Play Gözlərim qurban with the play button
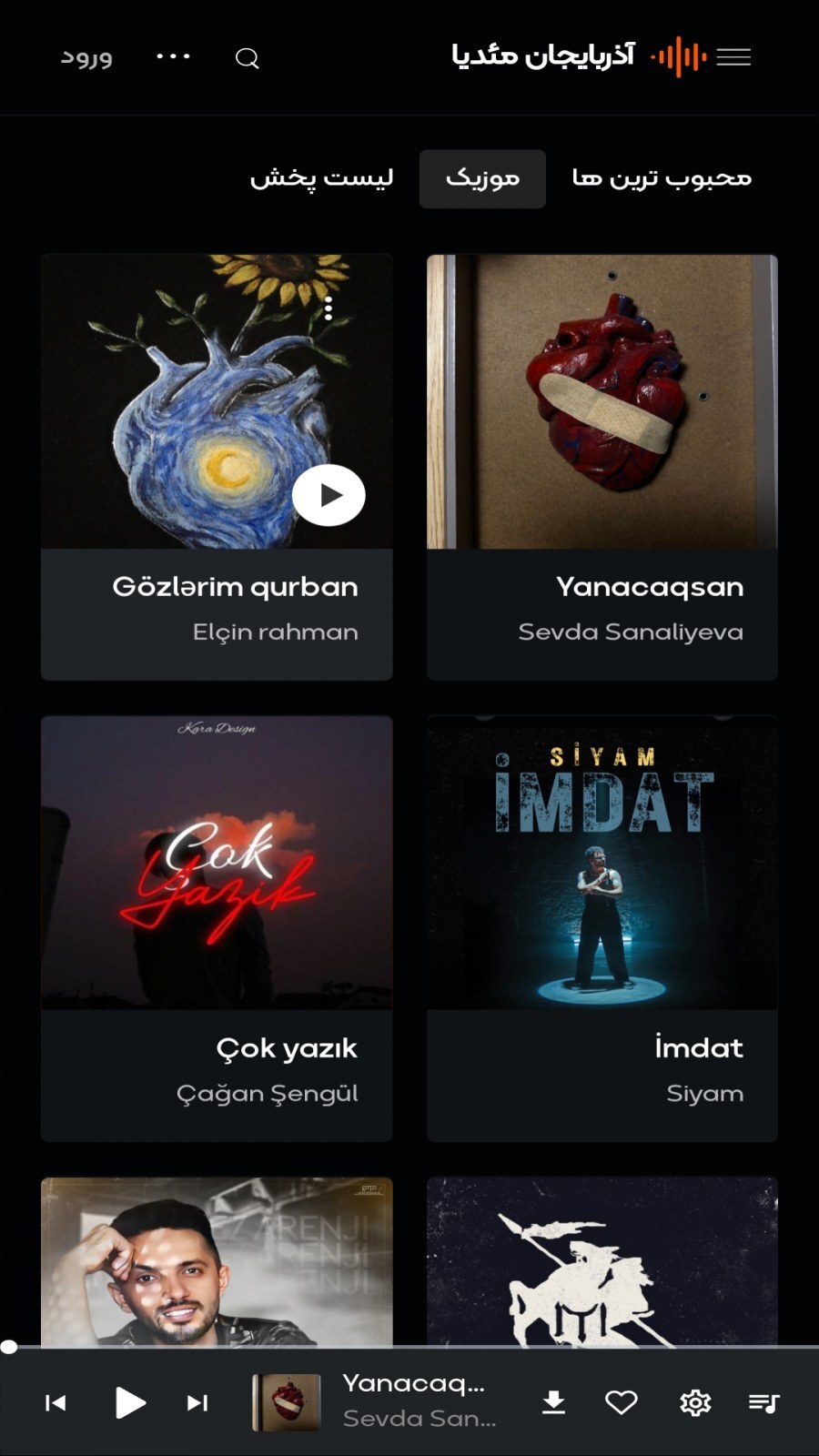This screenshot has height=1456, width=819. pos(329,495)
